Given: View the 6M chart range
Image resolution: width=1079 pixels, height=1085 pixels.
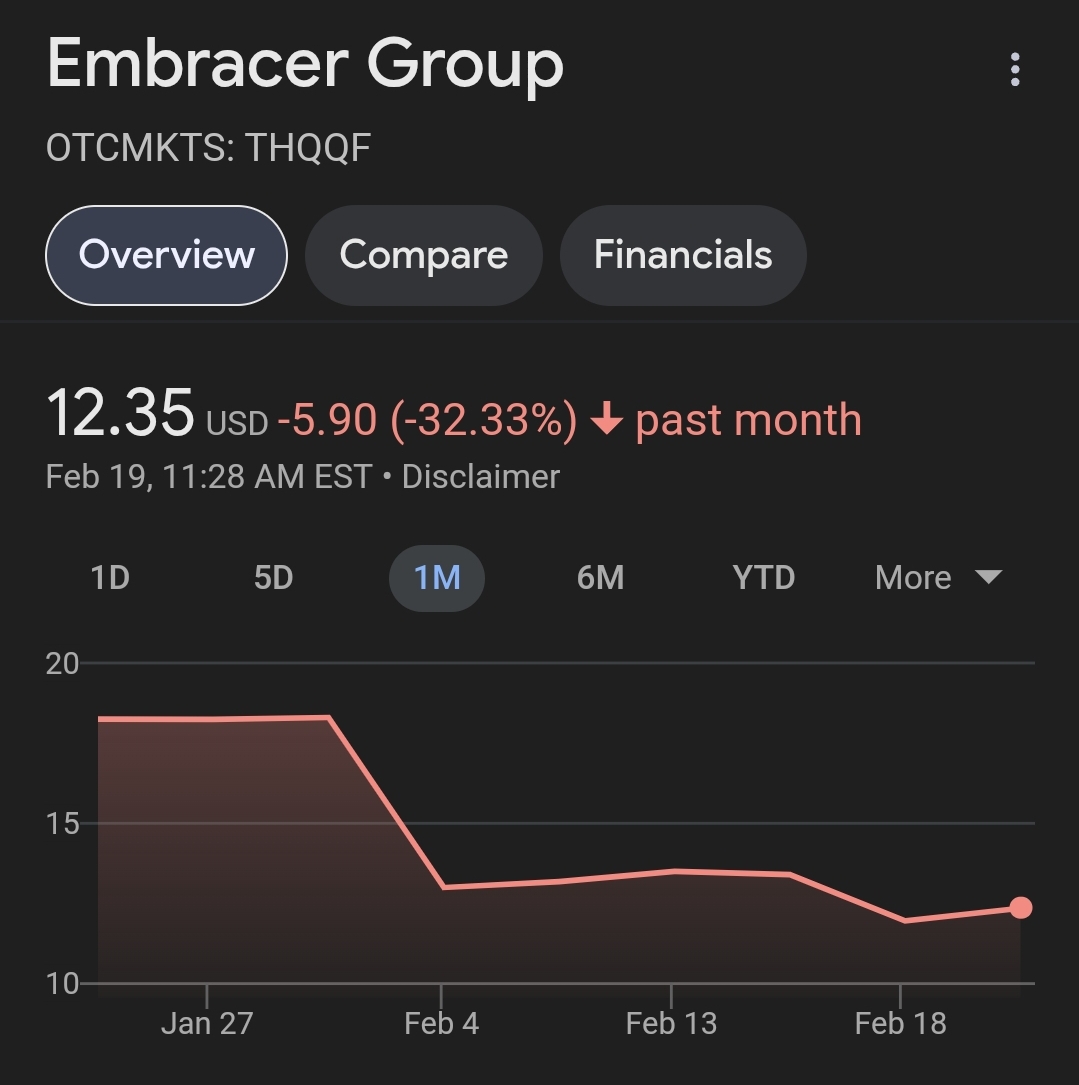Looking at the screenshot, I should pos(600,578).
